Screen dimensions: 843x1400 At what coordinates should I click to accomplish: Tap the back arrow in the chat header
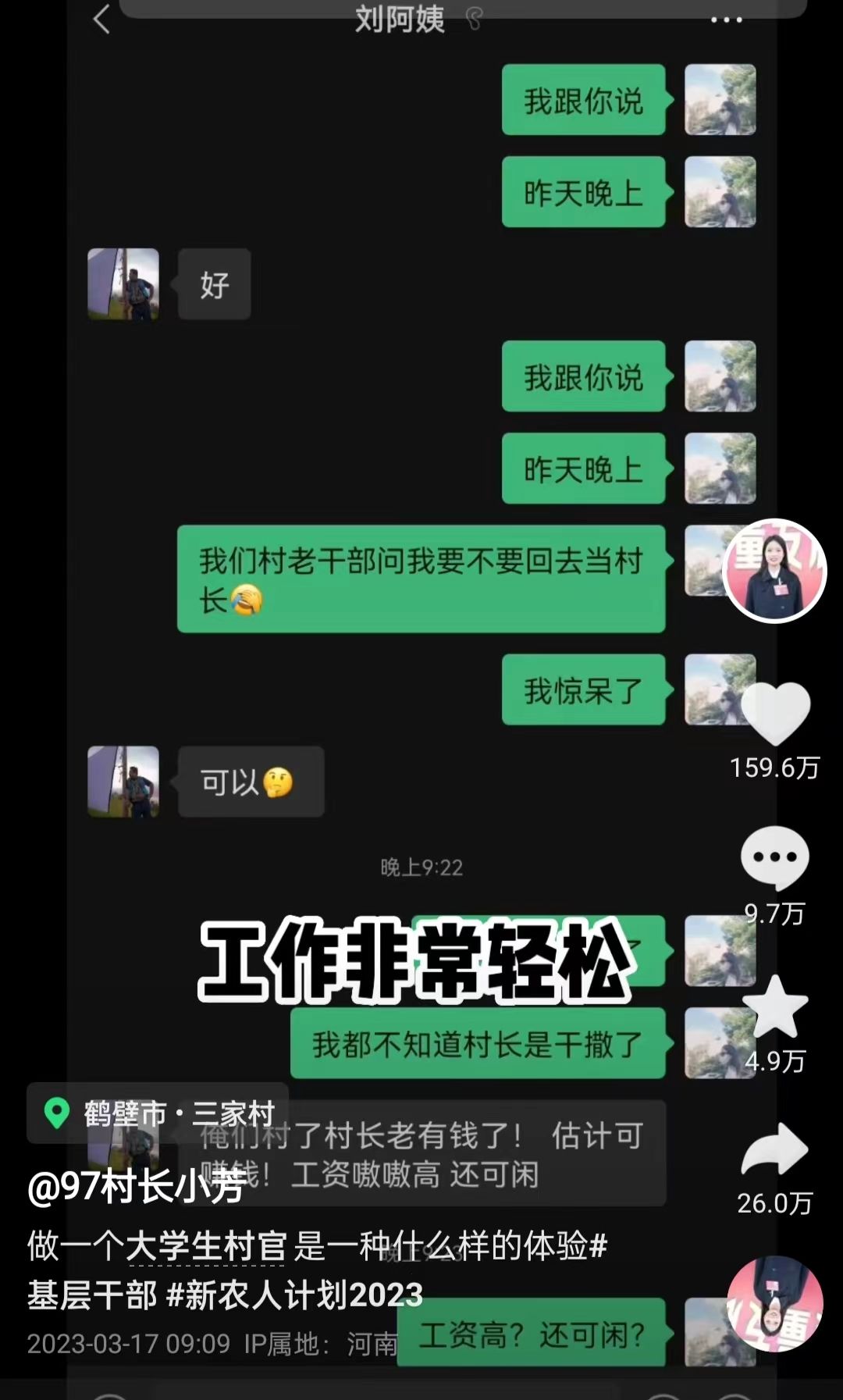(x=100, y=20)
